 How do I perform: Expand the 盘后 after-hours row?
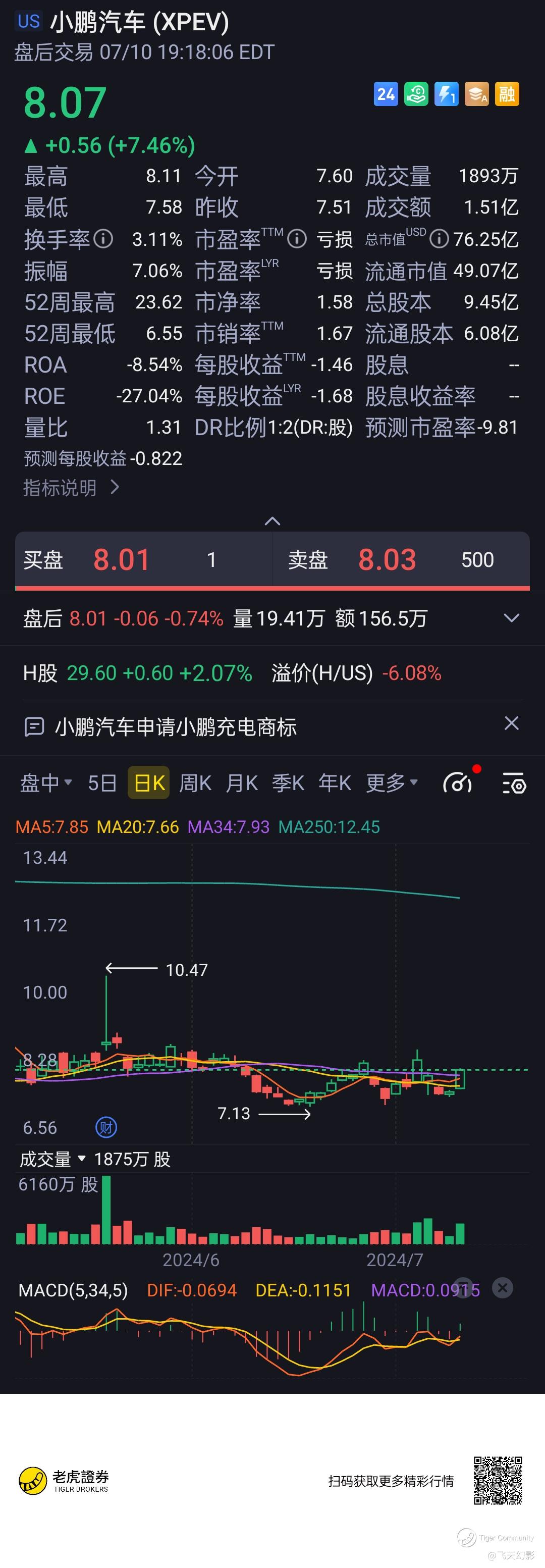tap(512, 618)
